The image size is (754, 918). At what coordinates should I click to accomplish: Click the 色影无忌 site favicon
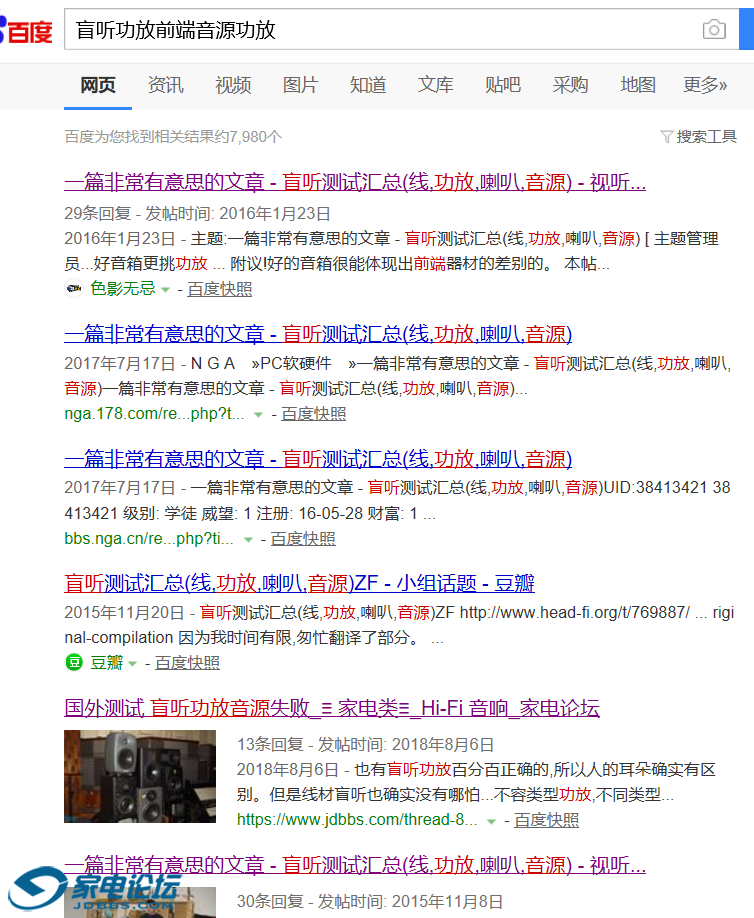tap(73, 289)
